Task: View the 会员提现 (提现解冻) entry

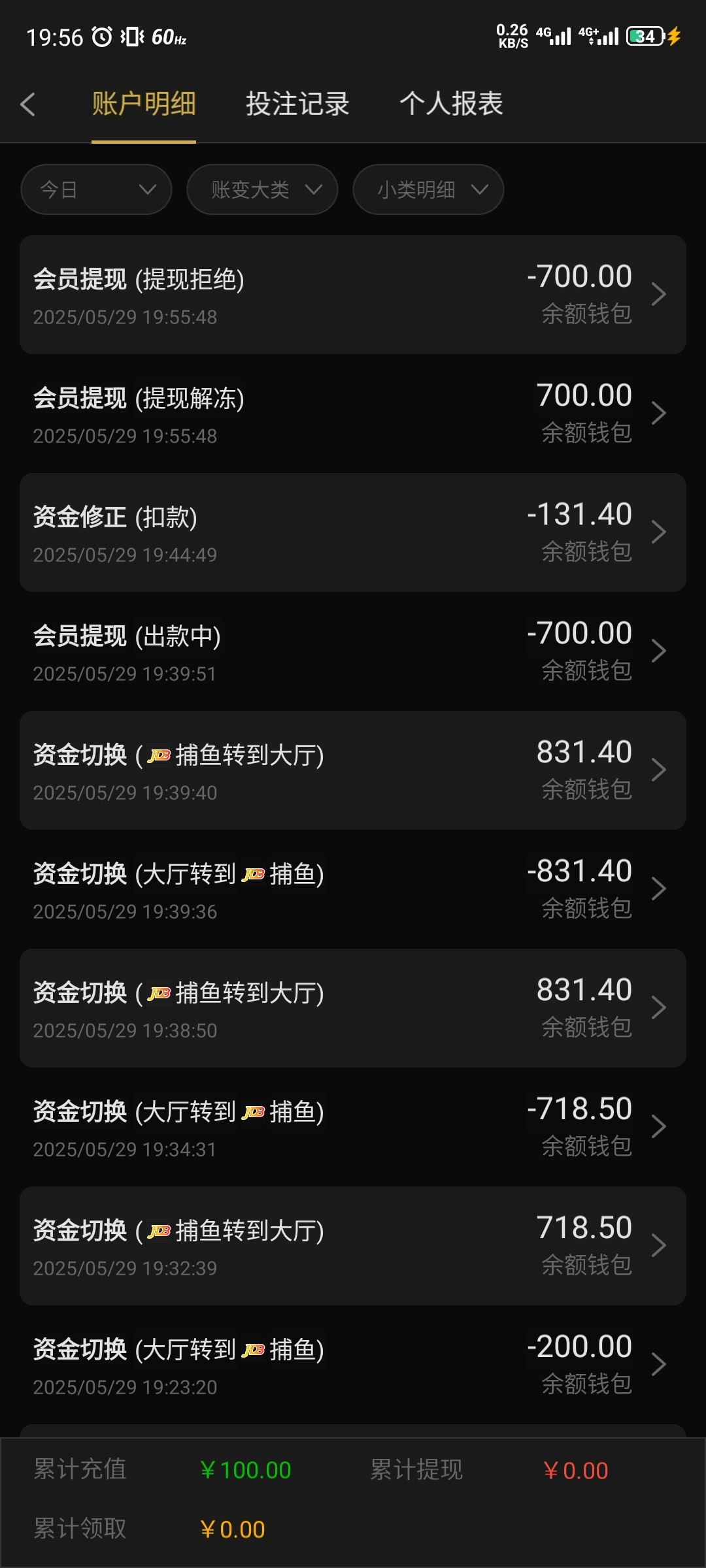Action: pos(353,414)
